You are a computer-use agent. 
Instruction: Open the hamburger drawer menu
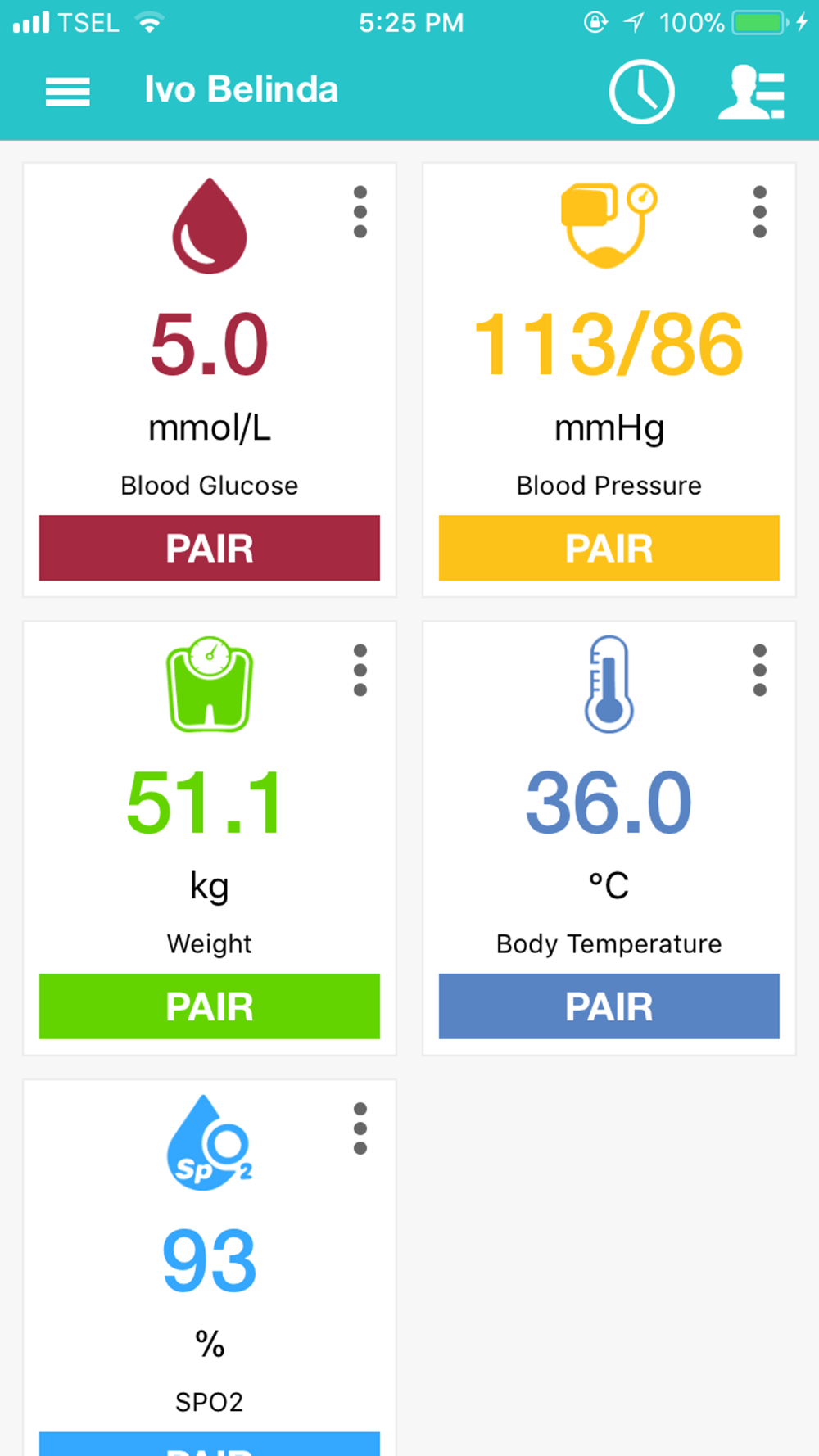(x=68, y=92)
